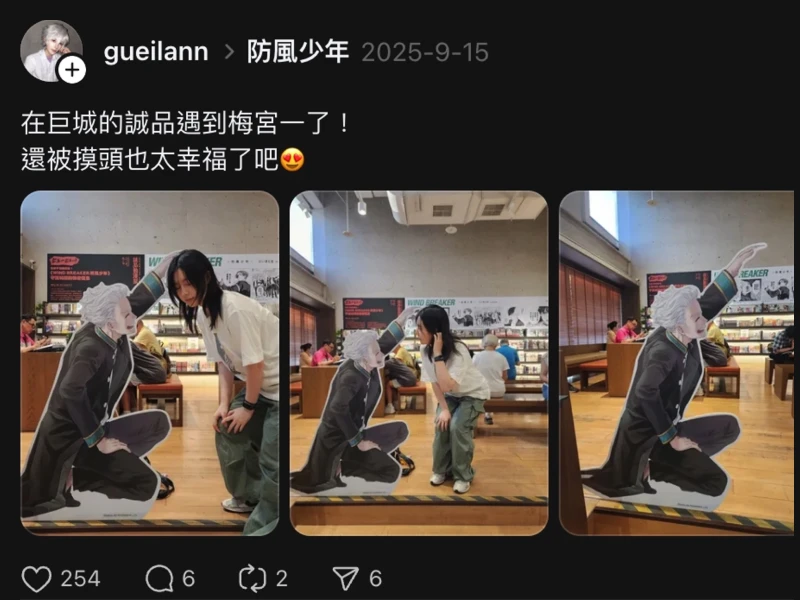Repost this post
Image resolution: width=800 pixels, height=600 pixels.
[x=250, y=578]
